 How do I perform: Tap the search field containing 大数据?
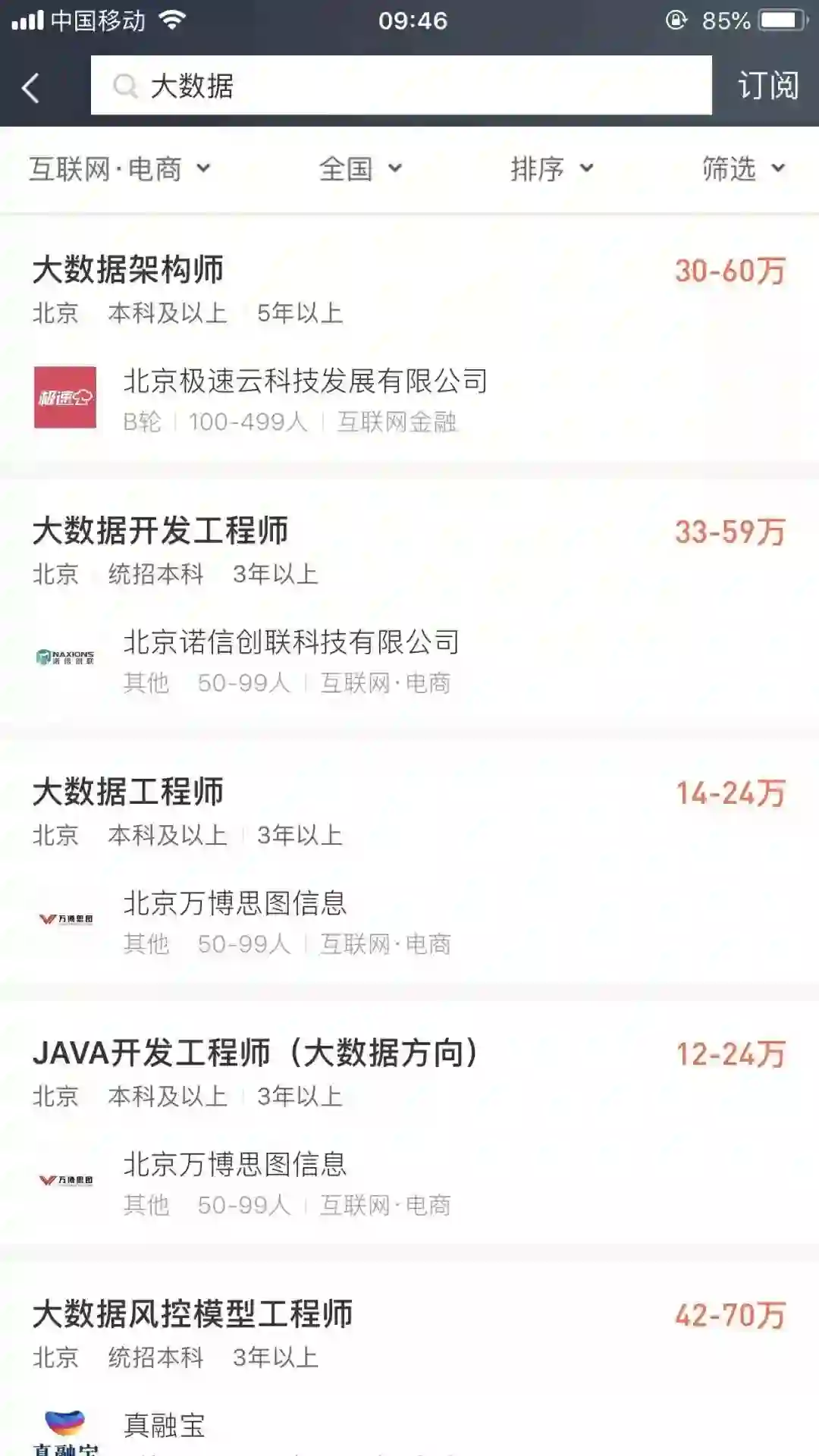tap(400, 86)
